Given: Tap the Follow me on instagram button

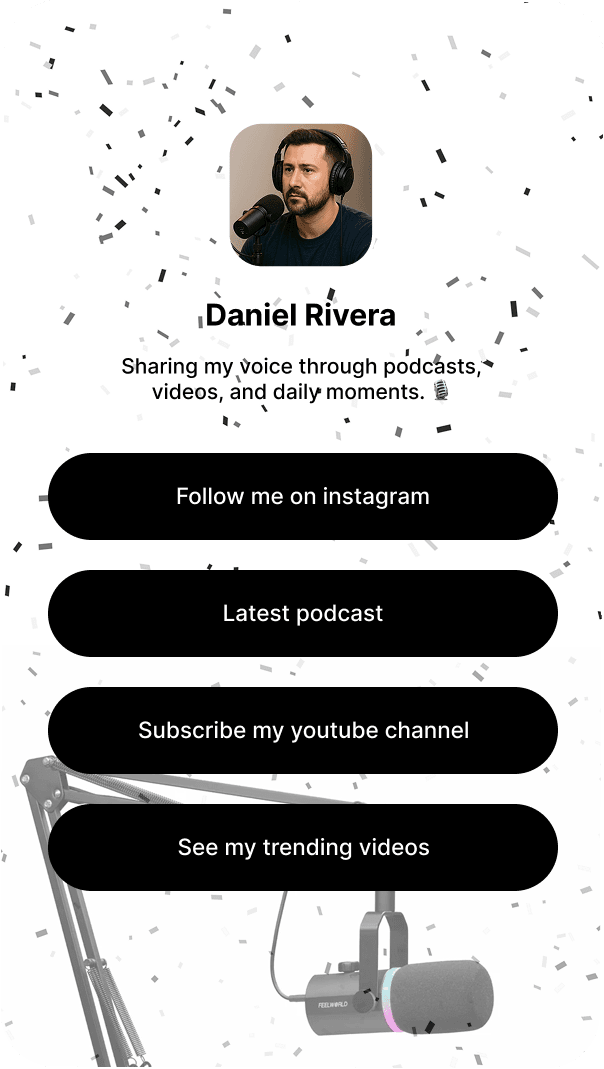Looking at the screenshot, I should click(x=302, y=497).
